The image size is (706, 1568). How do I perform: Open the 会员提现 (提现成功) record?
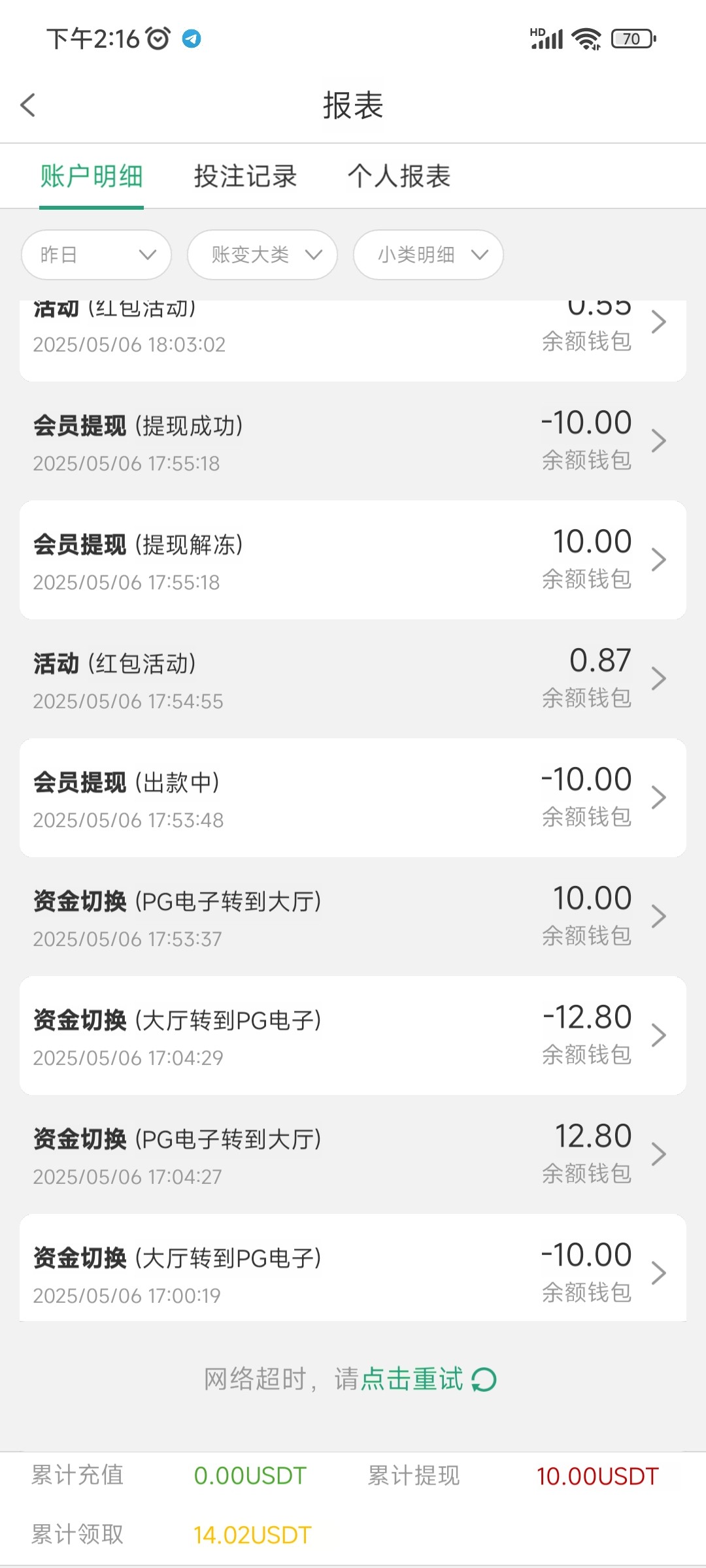point(353,441)
